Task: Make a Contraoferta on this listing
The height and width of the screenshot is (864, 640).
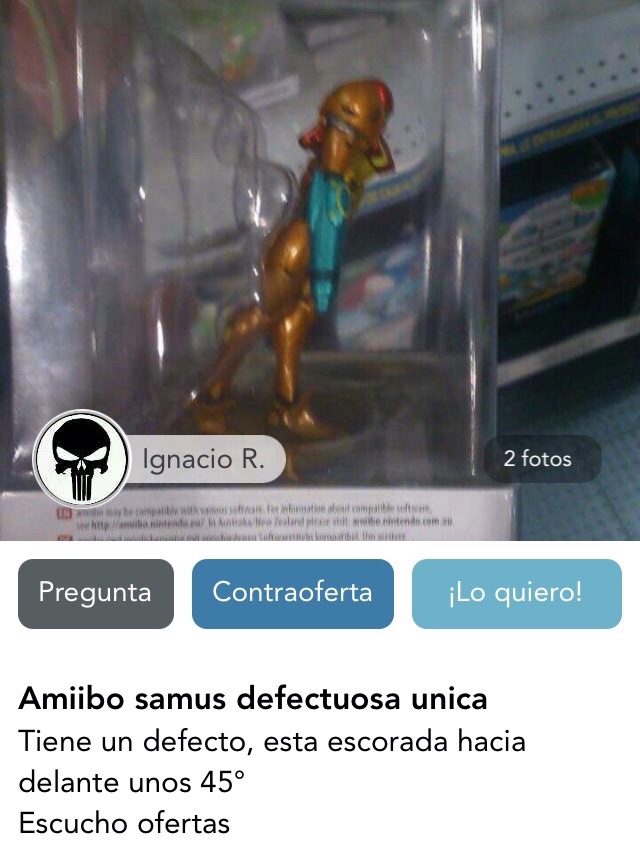Action: coord(292,593)
